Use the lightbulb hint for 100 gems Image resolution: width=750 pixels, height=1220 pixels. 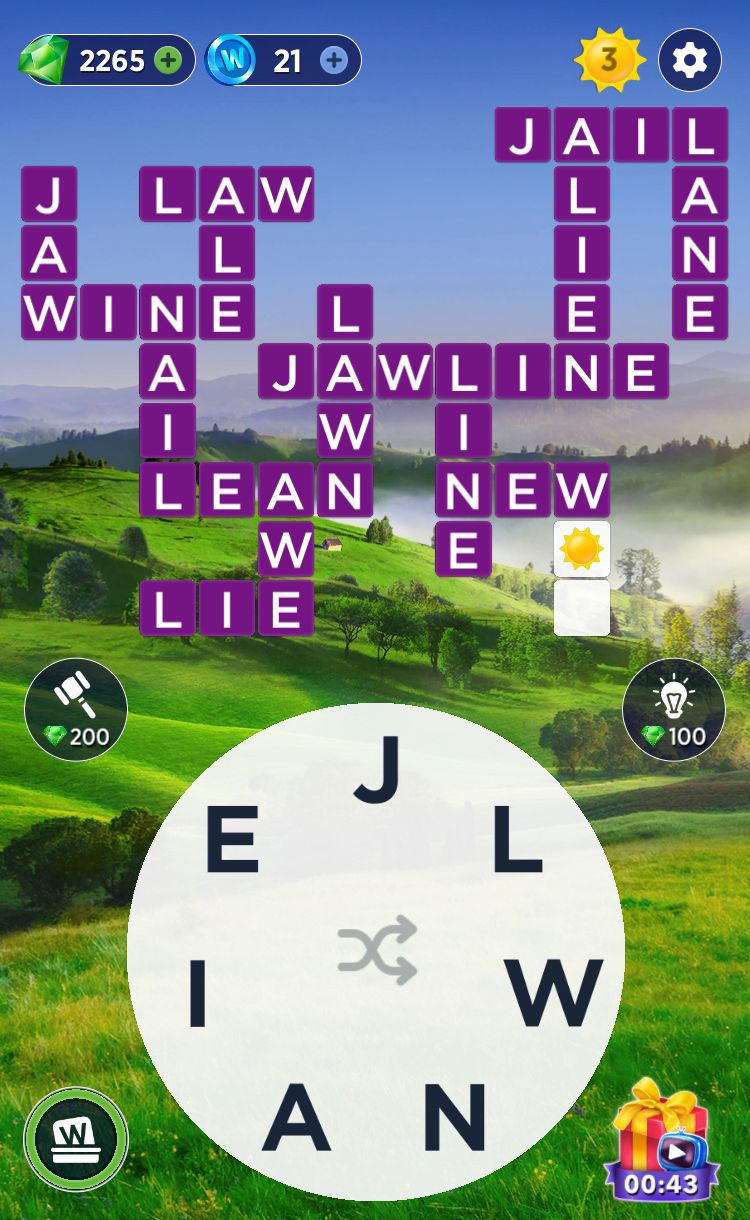[673, 709]
